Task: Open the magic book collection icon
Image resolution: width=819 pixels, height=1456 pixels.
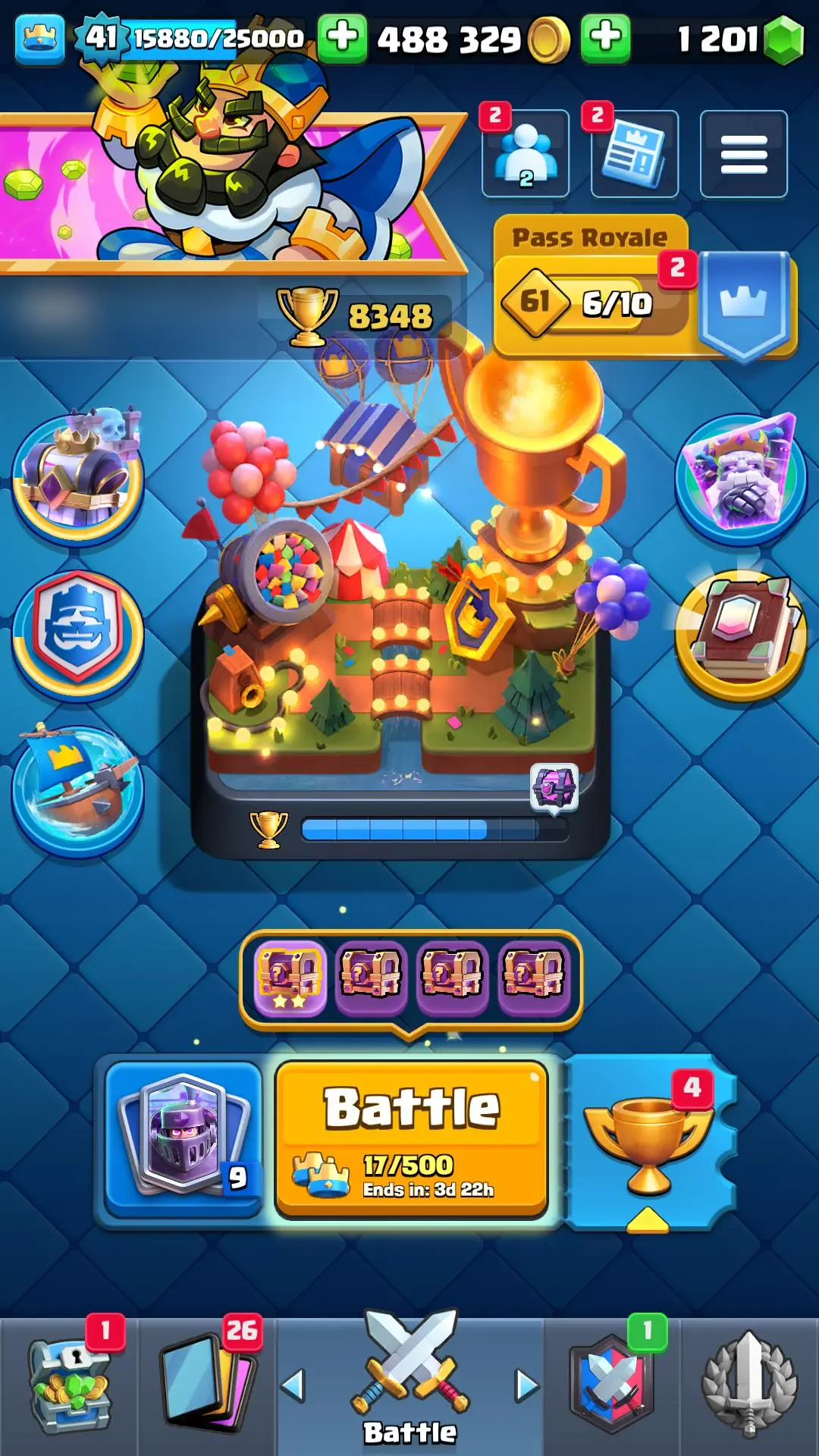Action: (x=740, y=634)
